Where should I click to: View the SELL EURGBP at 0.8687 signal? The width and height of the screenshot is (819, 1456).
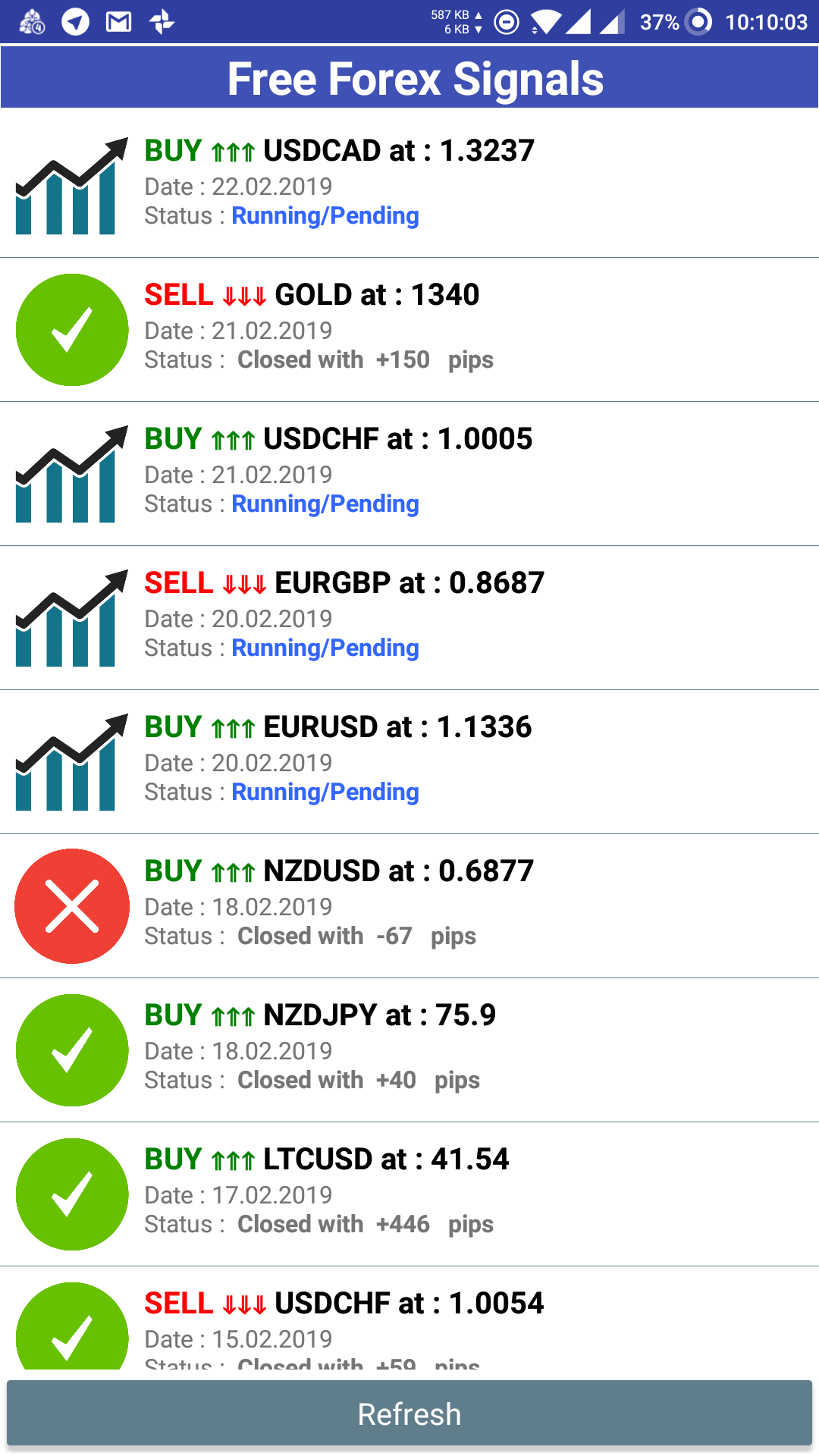409,618
